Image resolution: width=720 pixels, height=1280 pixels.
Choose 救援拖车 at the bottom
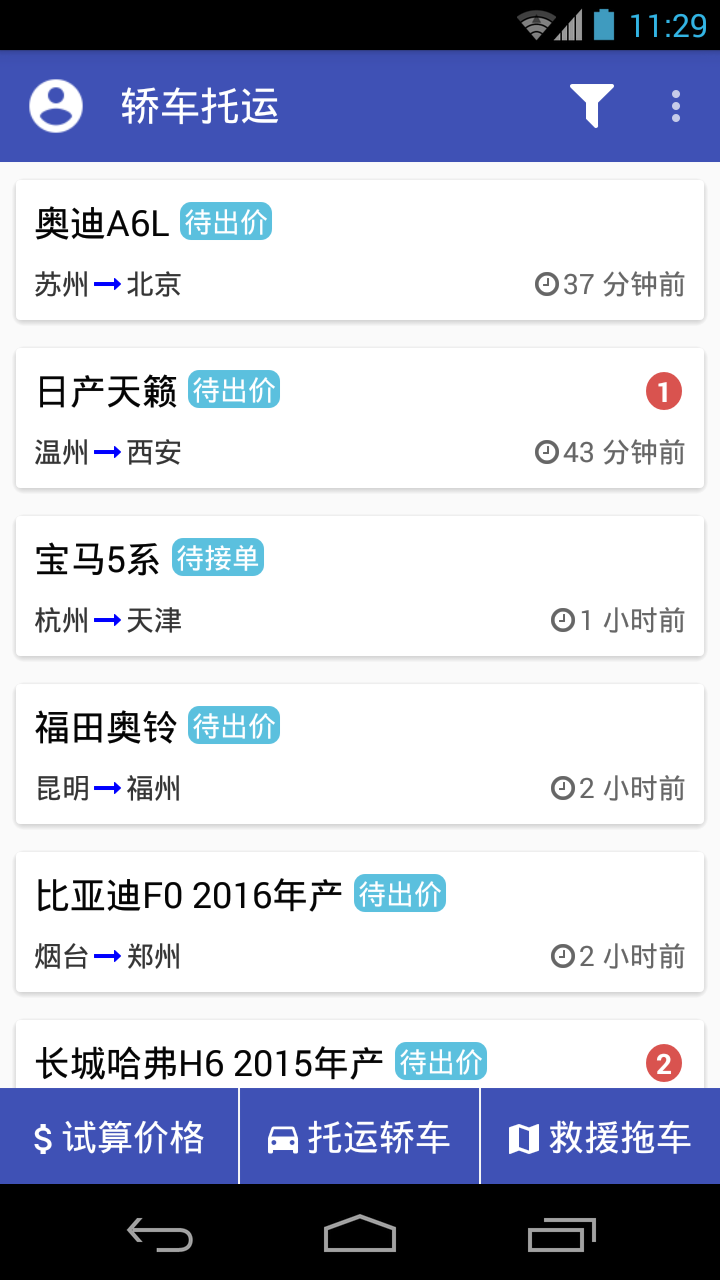point(601,1136)
